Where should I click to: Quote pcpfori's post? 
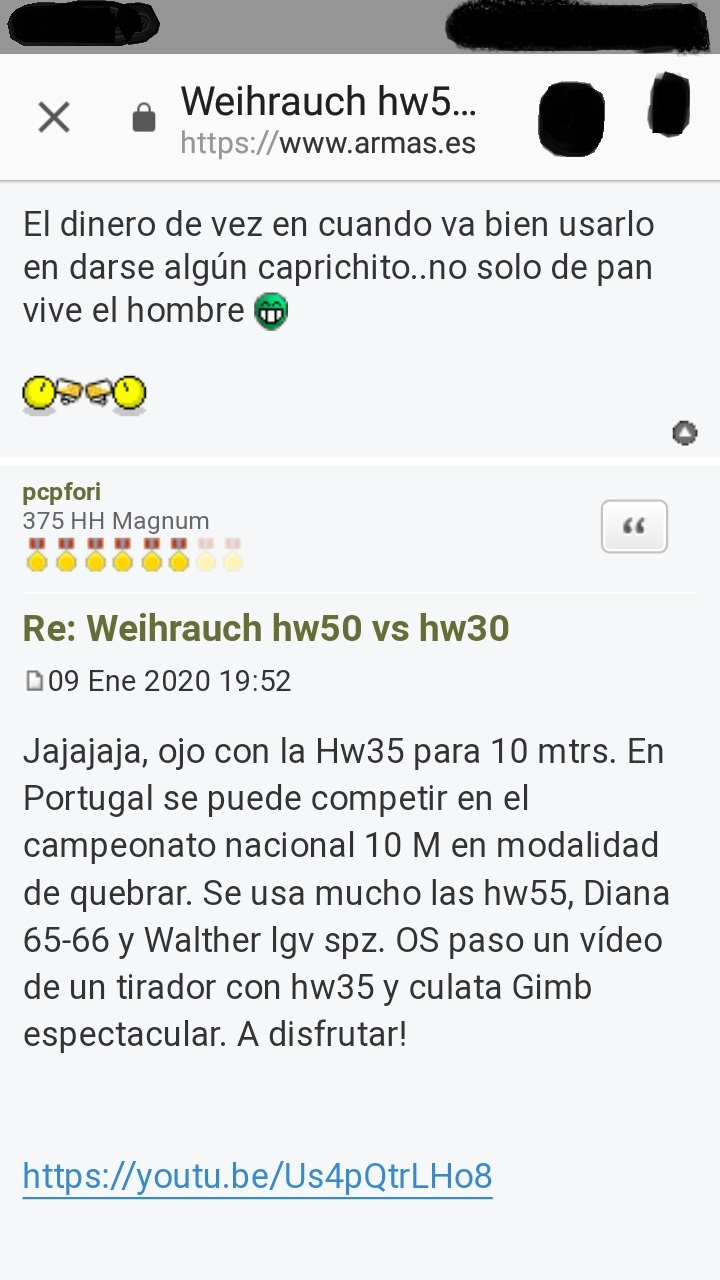click(x=634, y=526)
